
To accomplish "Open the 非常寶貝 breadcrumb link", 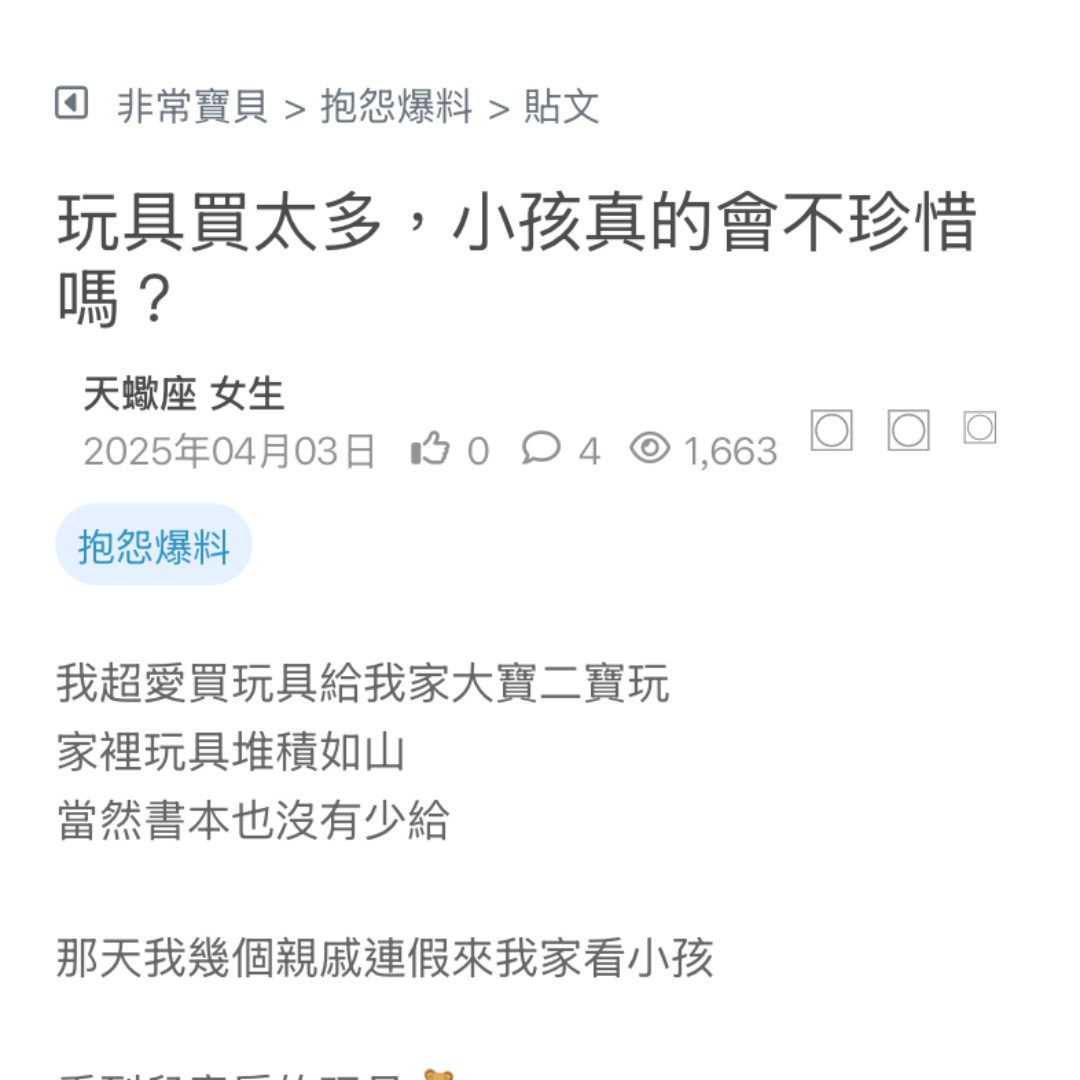I will tap(192, 107).
